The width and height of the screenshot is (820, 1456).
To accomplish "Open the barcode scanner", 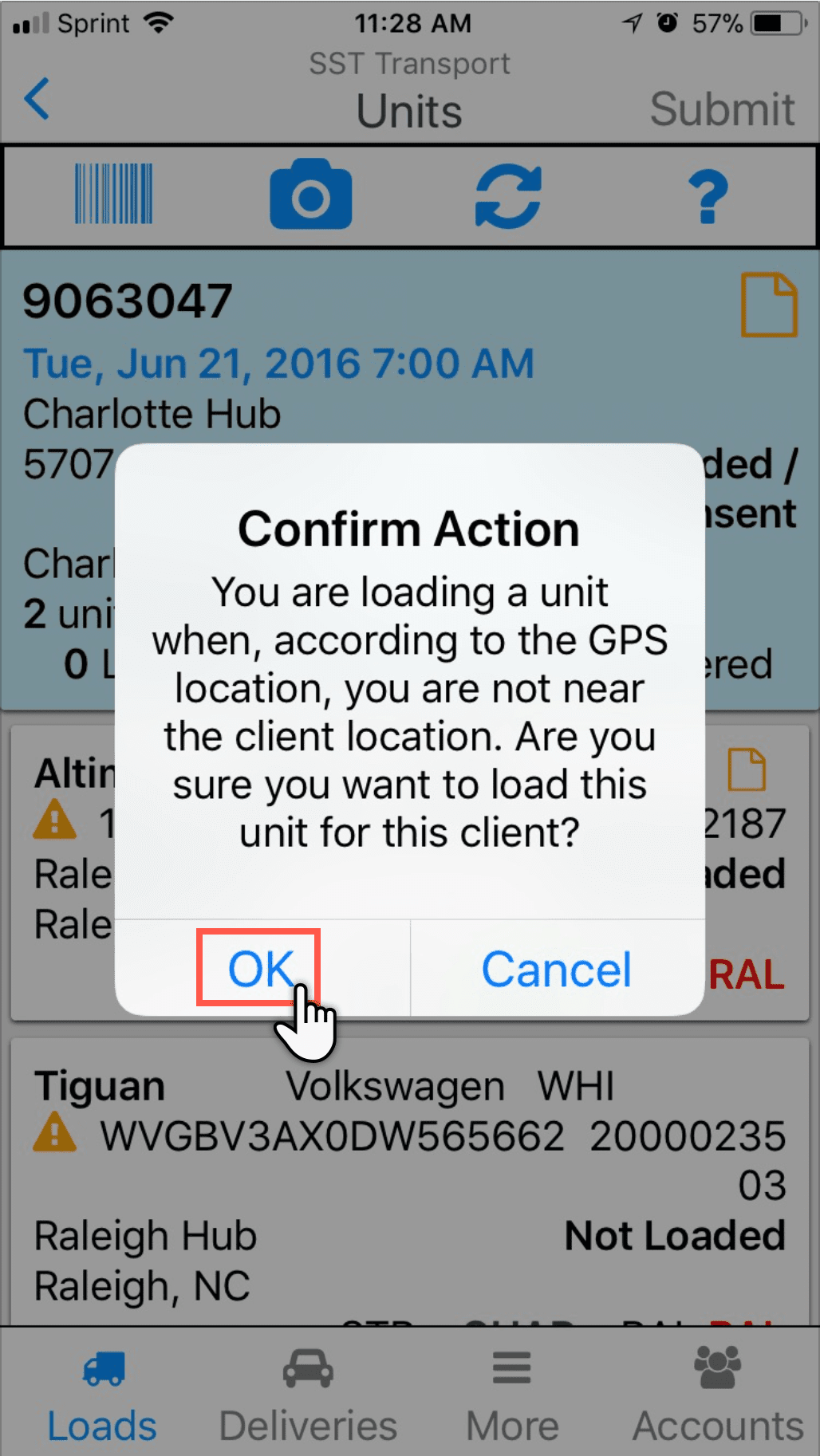I will pyautogui.click(x=113, y=195).
